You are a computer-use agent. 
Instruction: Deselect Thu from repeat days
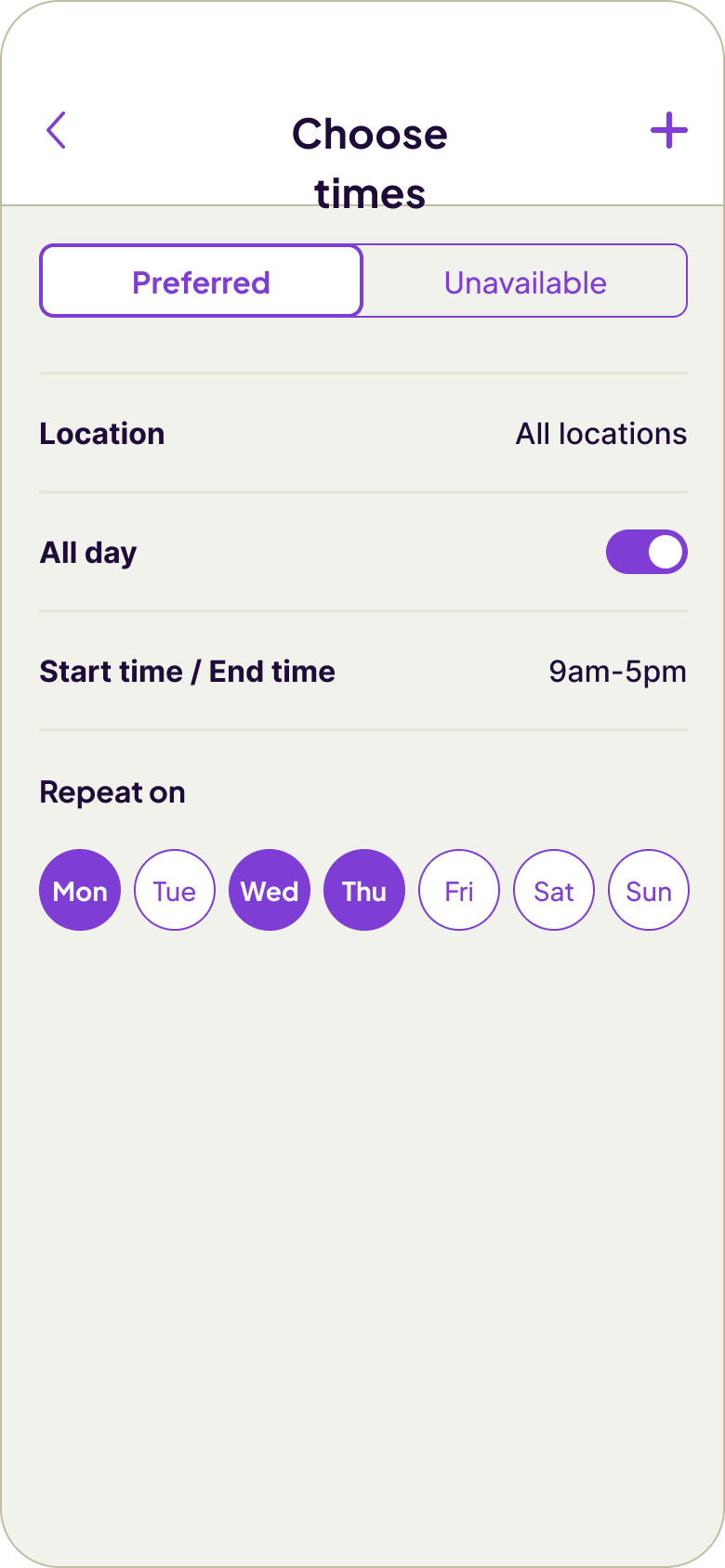[x=364, y=891]
